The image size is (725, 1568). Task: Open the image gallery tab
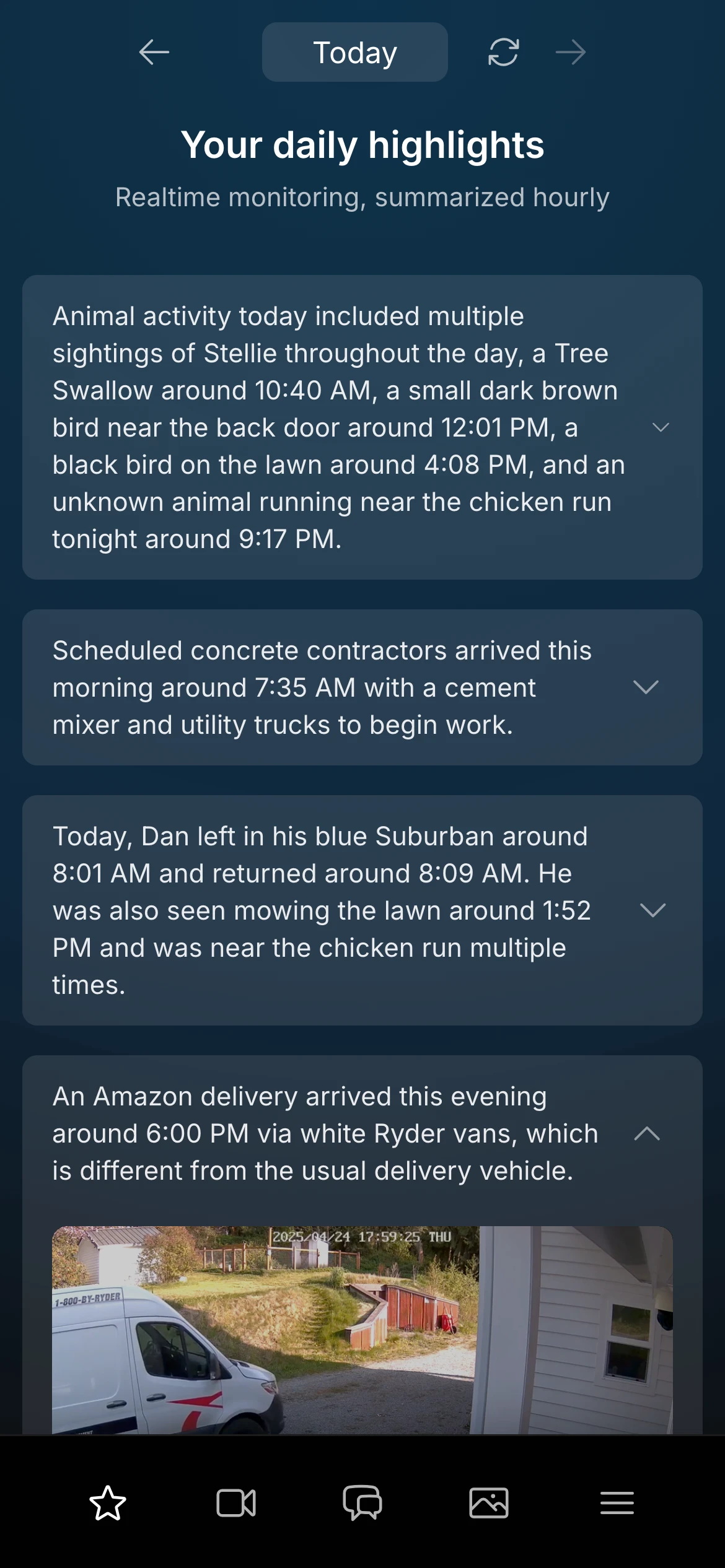tap(489, 1503)
